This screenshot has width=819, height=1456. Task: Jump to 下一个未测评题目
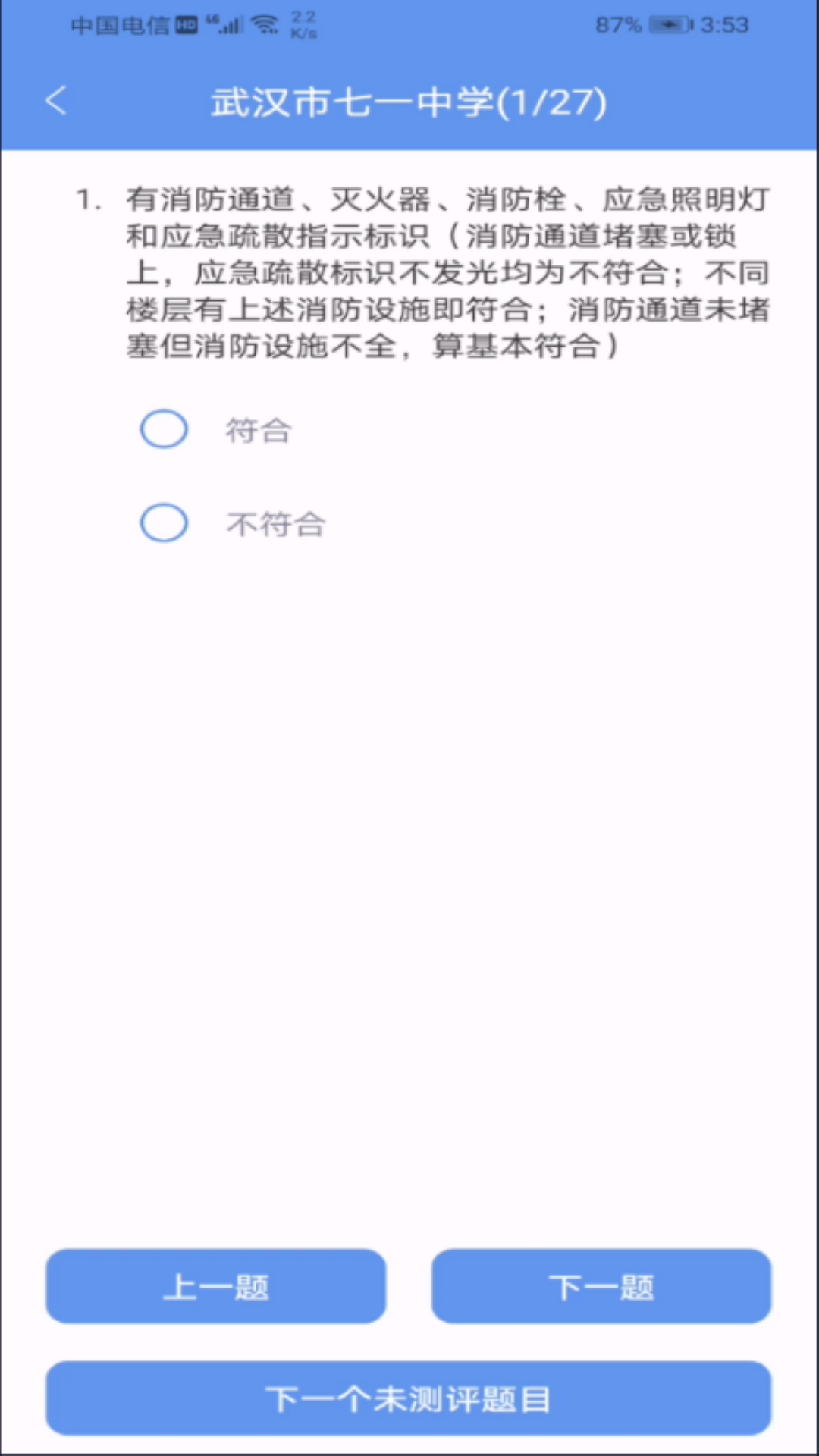tap(409, 1398)
